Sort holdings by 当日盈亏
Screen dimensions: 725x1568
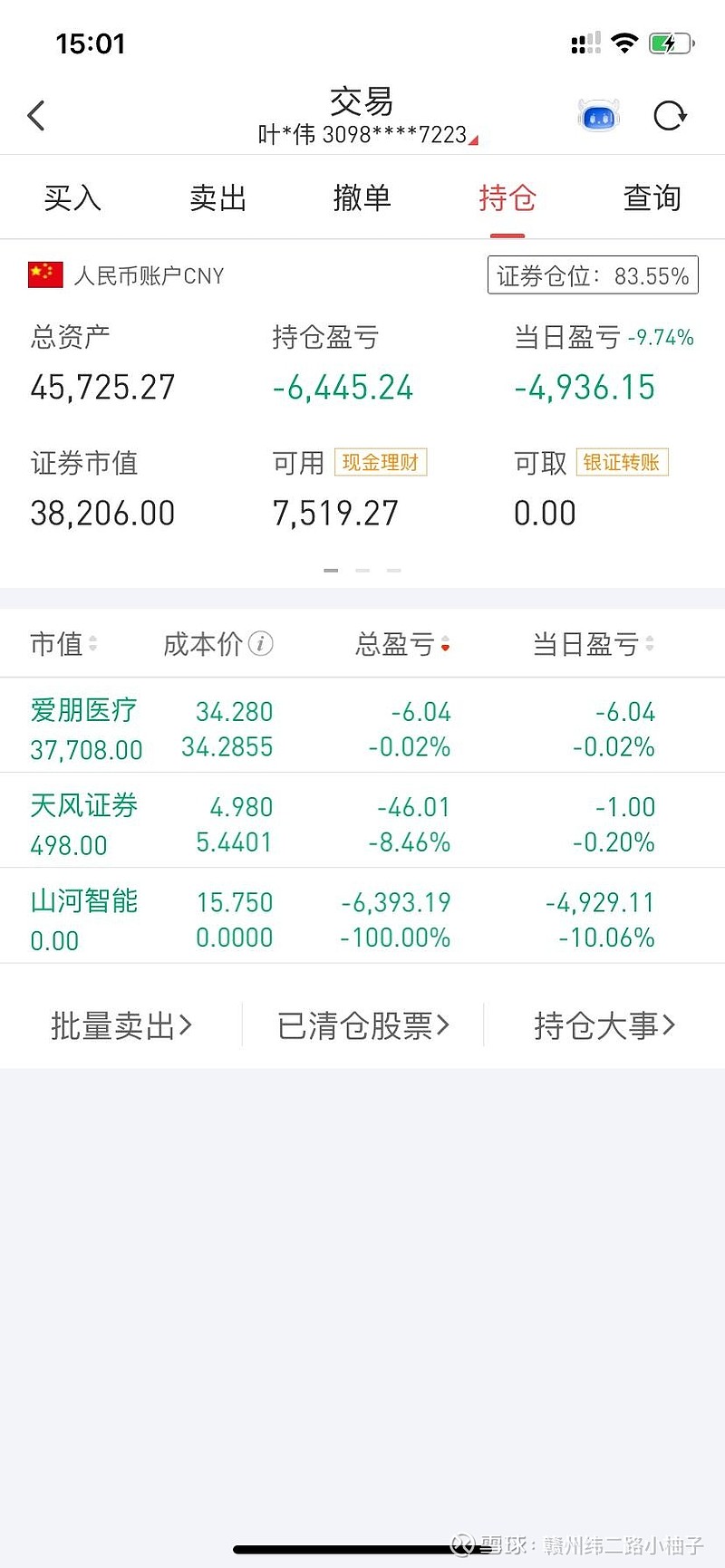[594, 644]
